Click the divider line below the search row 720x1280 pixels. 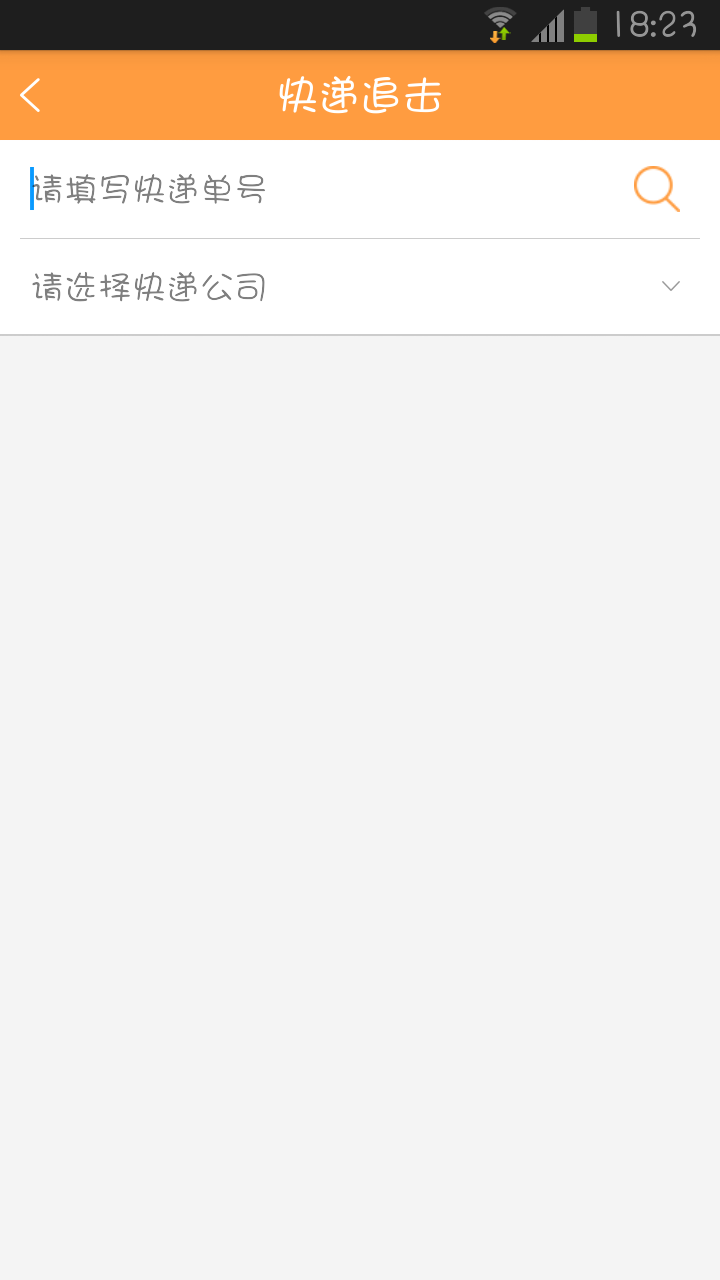click(x=360, y=236)
